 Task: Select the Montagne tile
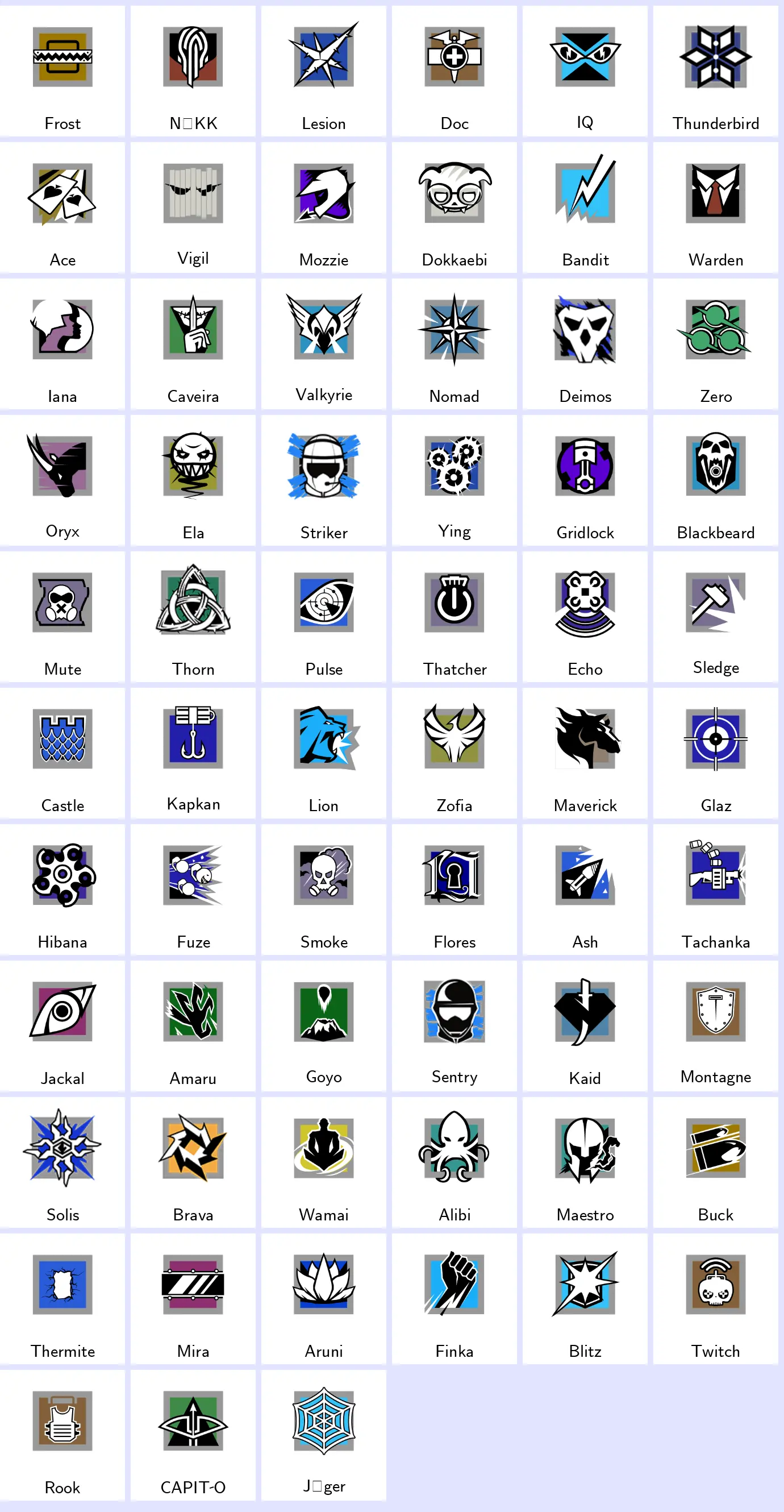(x=715, y=1026)
